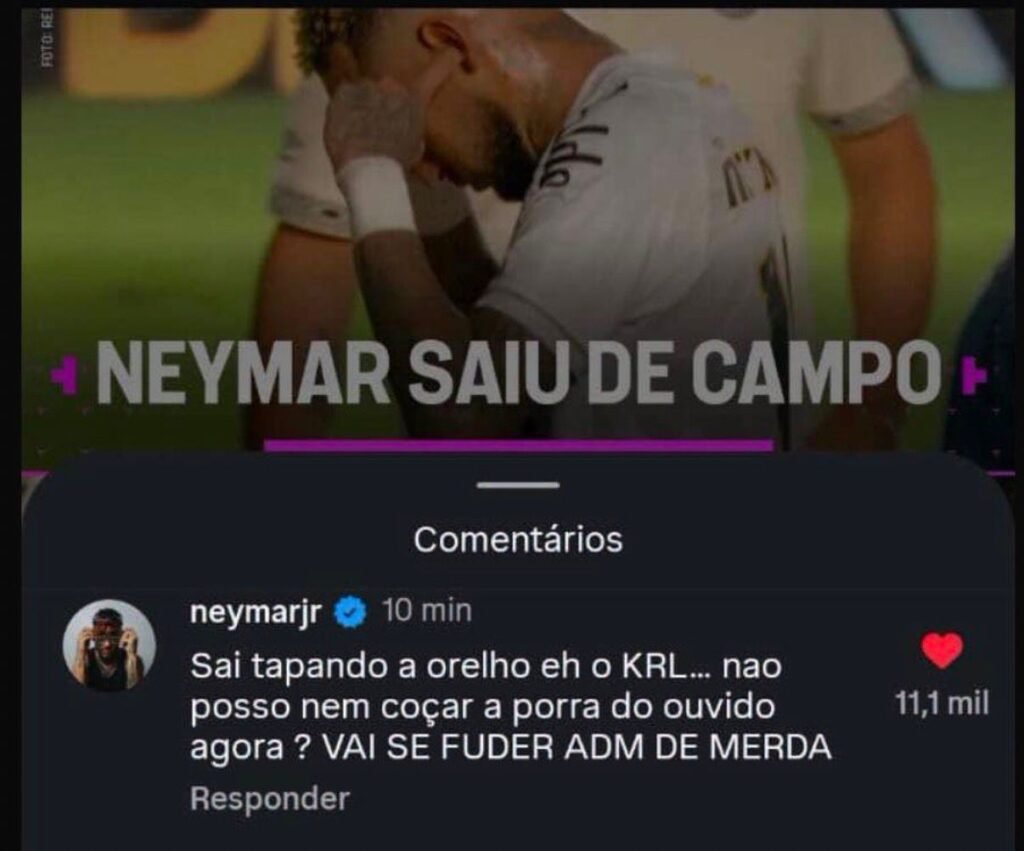Like neymarjr's comment with the heart
Viewport: 1024px width, 851px height.
941,651
